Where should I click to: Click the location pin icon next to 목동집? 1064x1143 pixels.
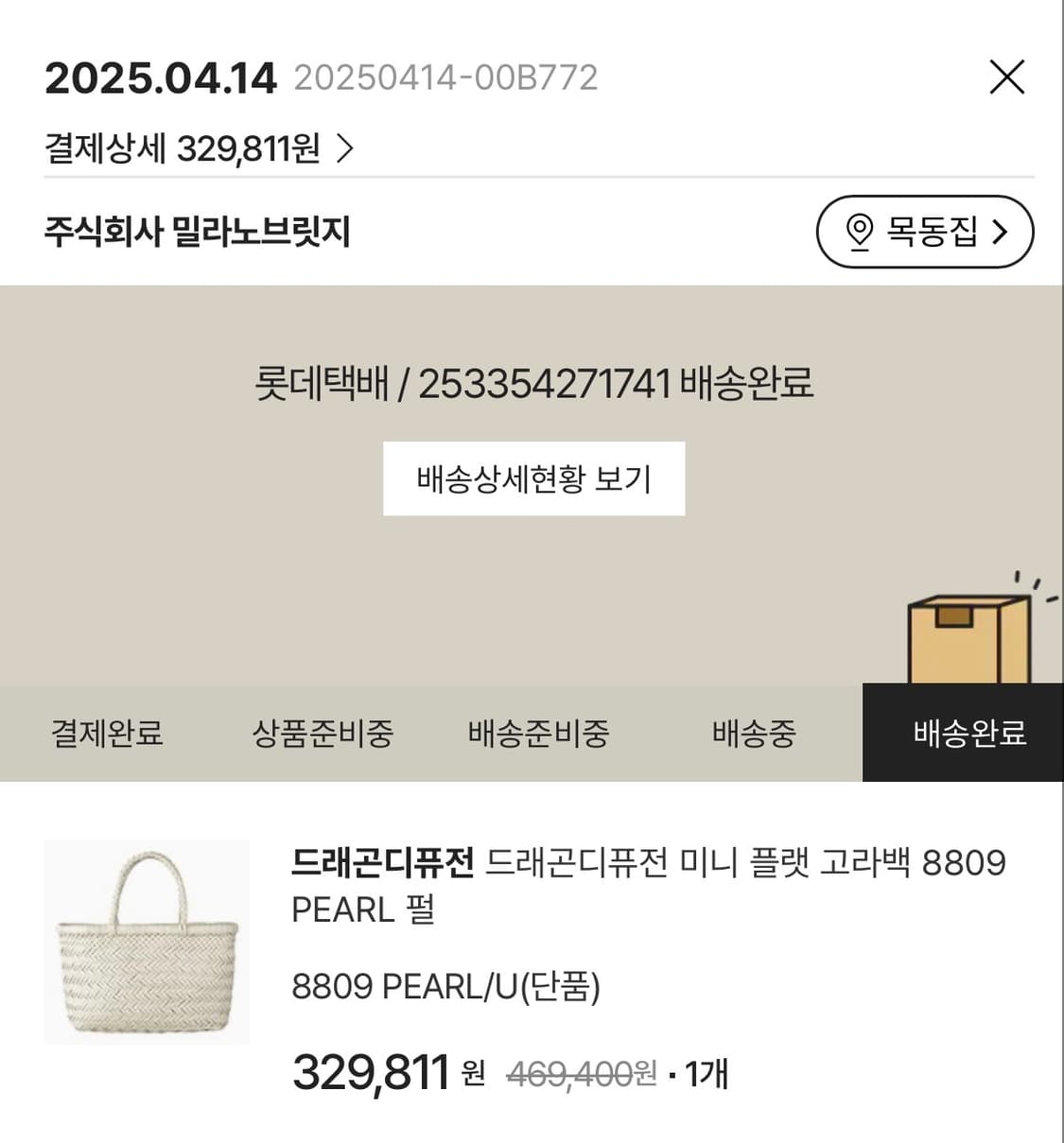coord(859,232)
